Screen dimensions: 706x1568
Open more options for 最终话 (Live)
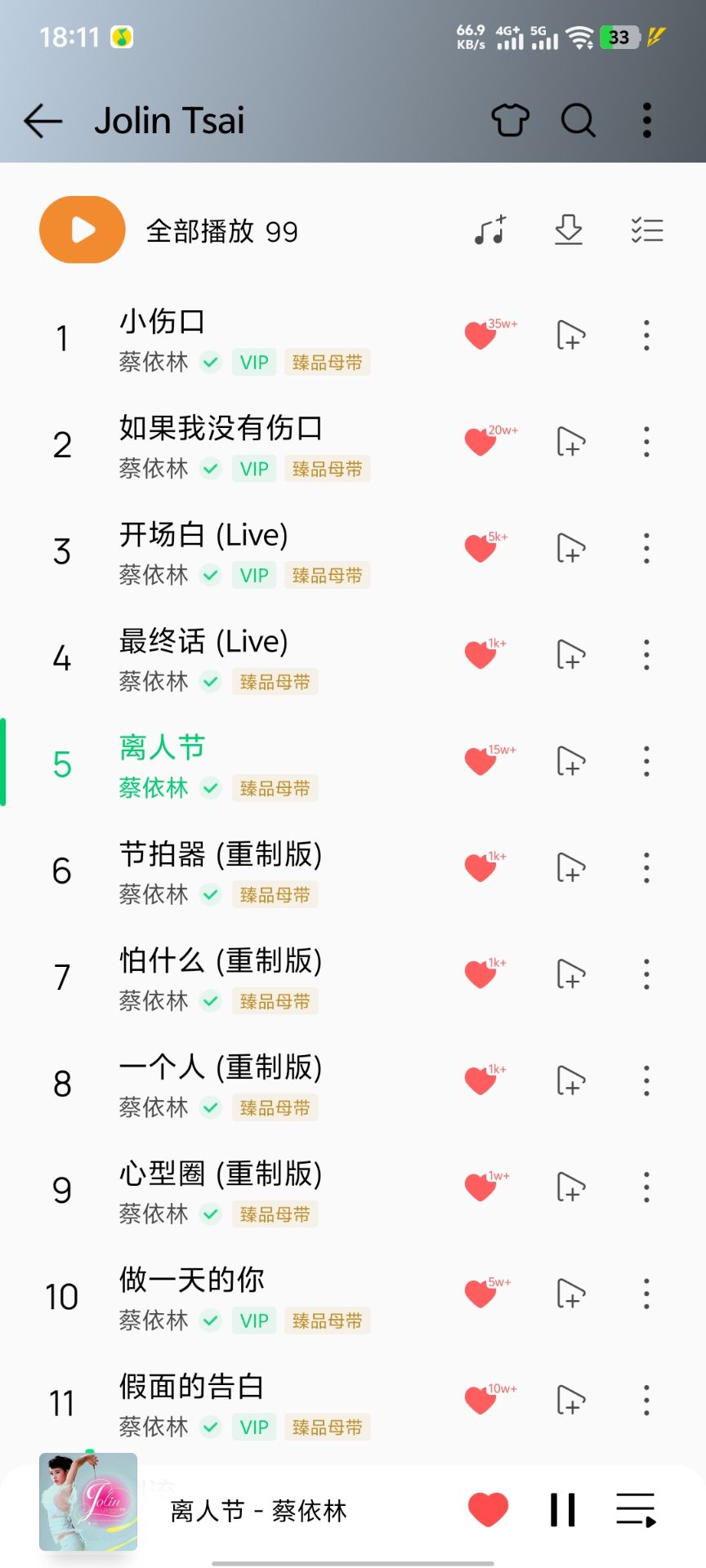click(646, 655)
